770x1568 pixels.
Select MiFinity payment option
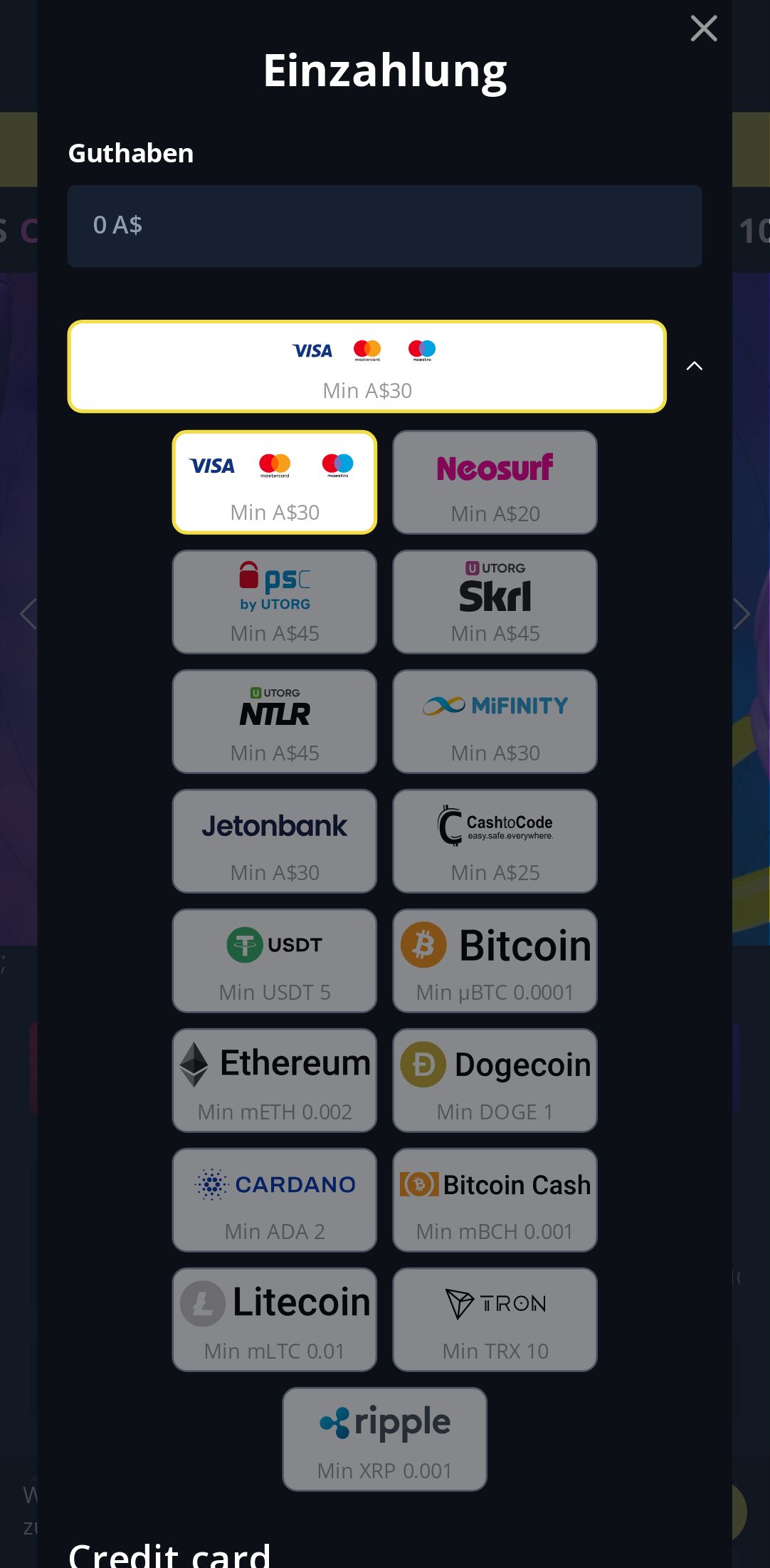[495, 721]
